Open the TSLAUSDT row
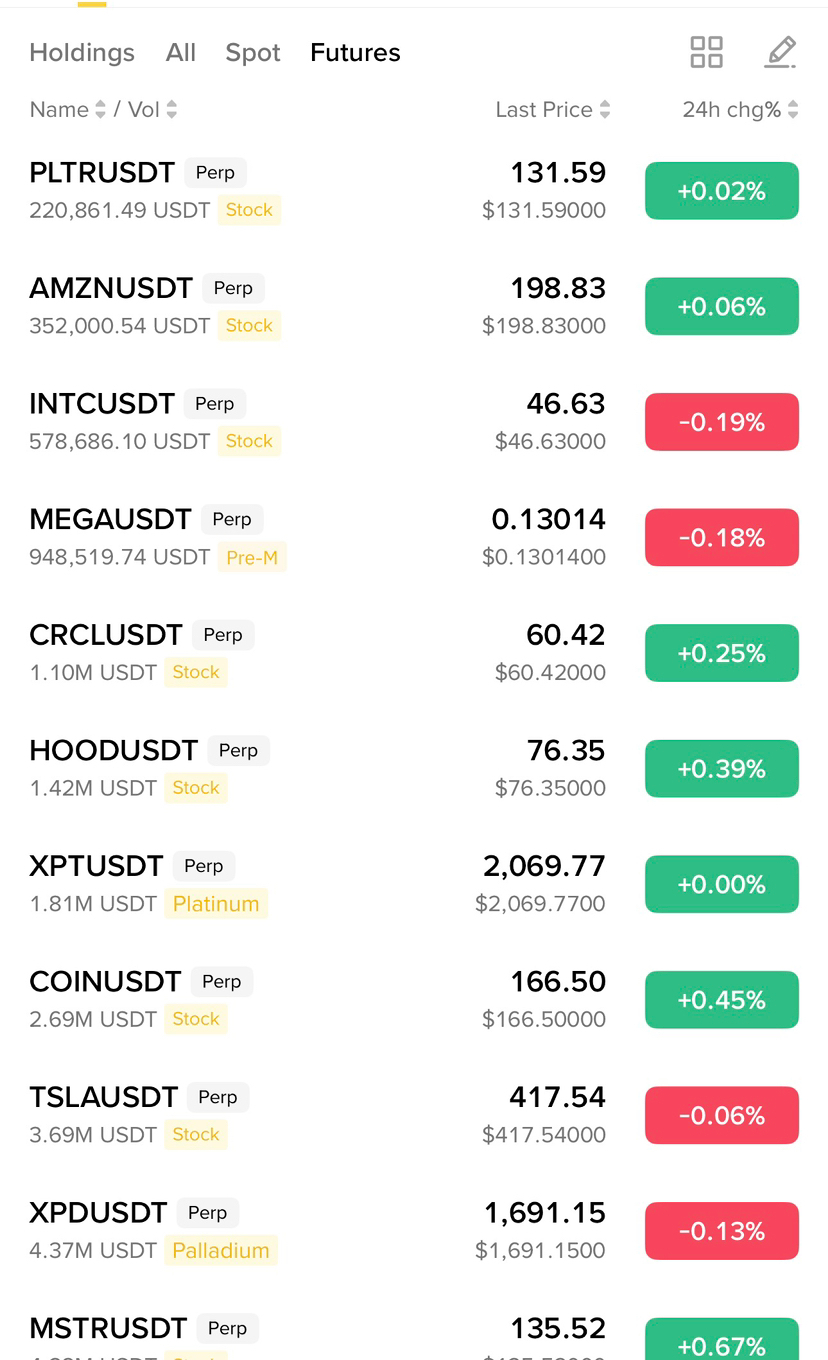The width and height of the screenshot is (828, 1360). pos(103,1097)
